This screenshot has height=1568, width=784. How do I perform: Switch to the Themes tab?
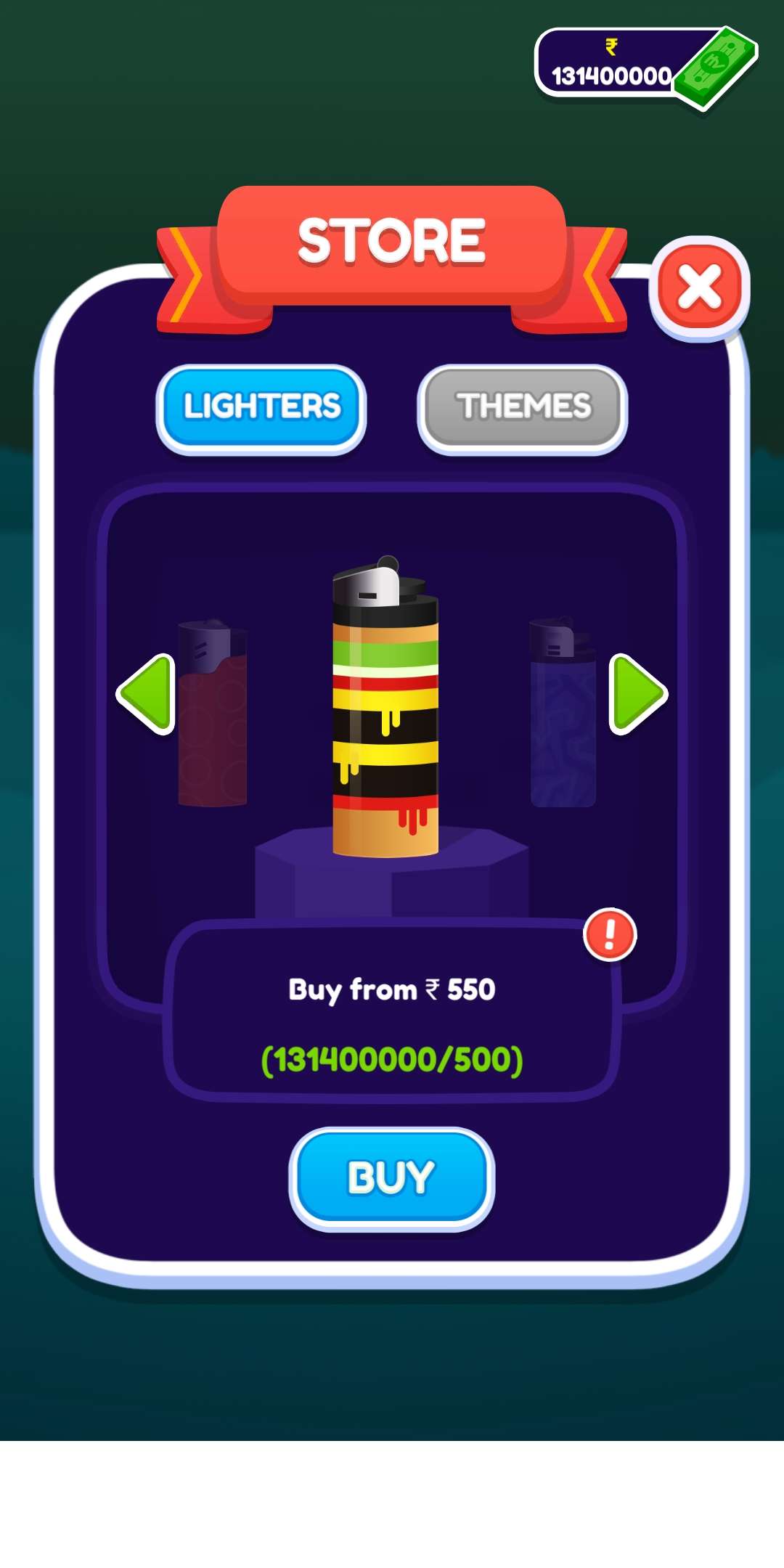(523, 407)
